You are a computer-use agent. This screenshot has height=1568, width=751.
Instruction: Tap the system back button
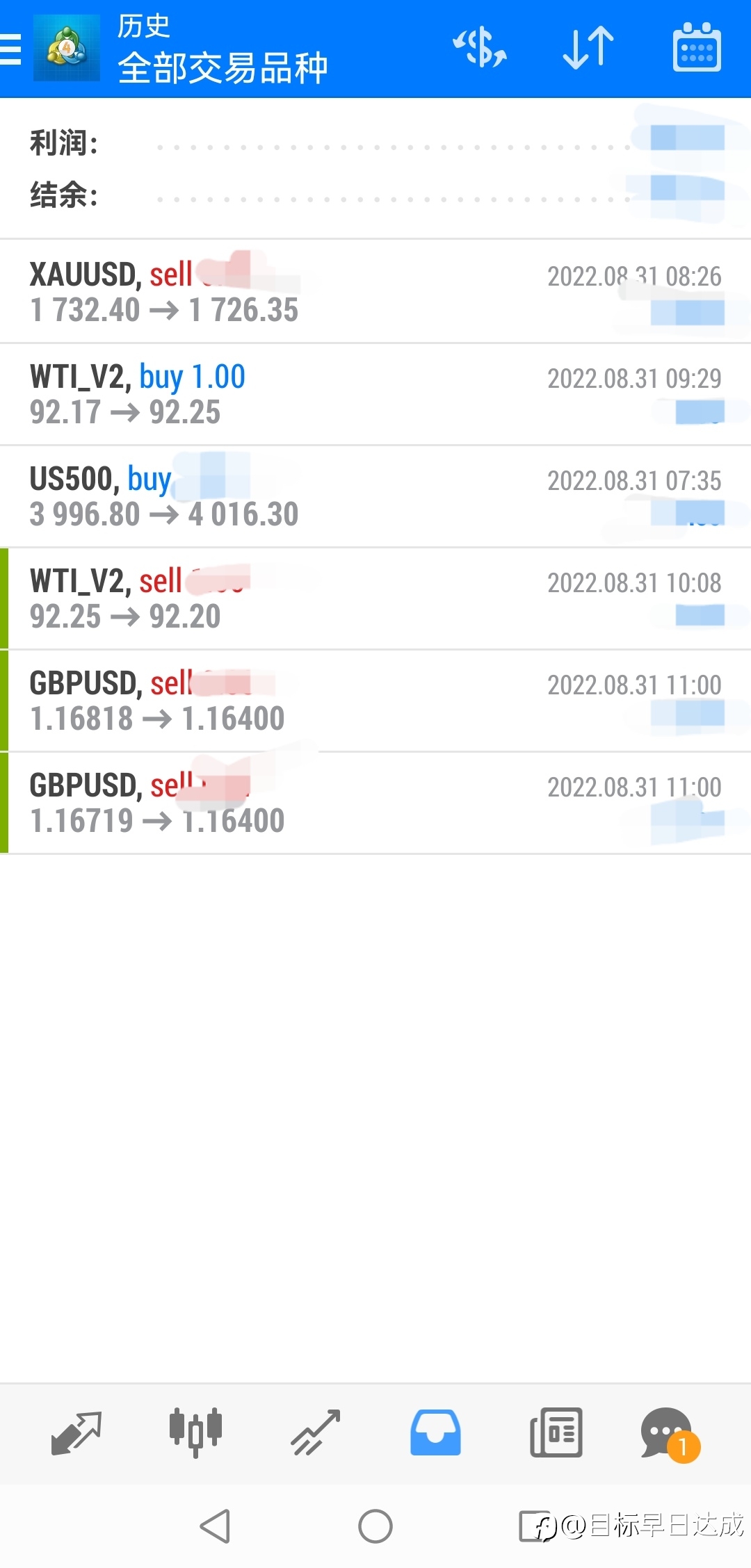[215, 1526]
